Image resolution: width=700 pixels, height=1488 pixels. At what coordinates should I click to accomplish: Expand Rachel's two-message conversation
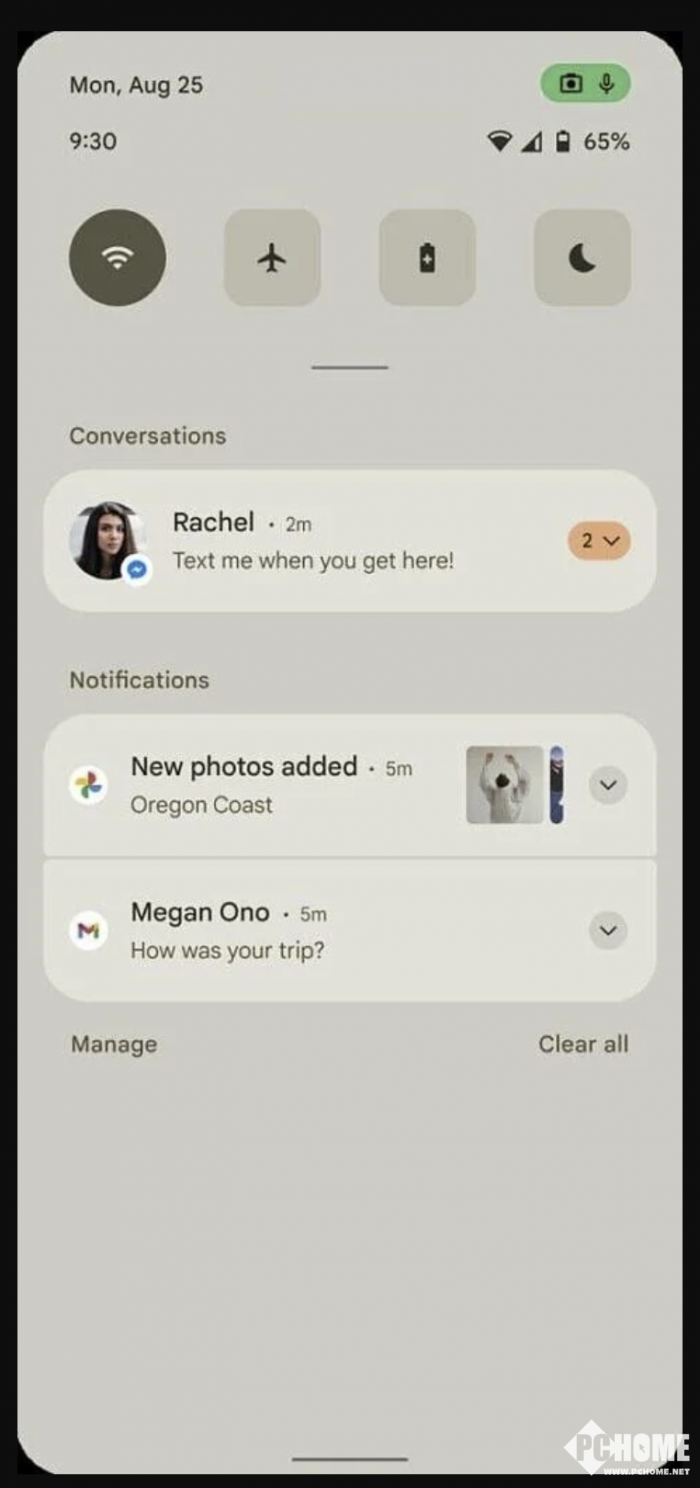click(600, 541)
